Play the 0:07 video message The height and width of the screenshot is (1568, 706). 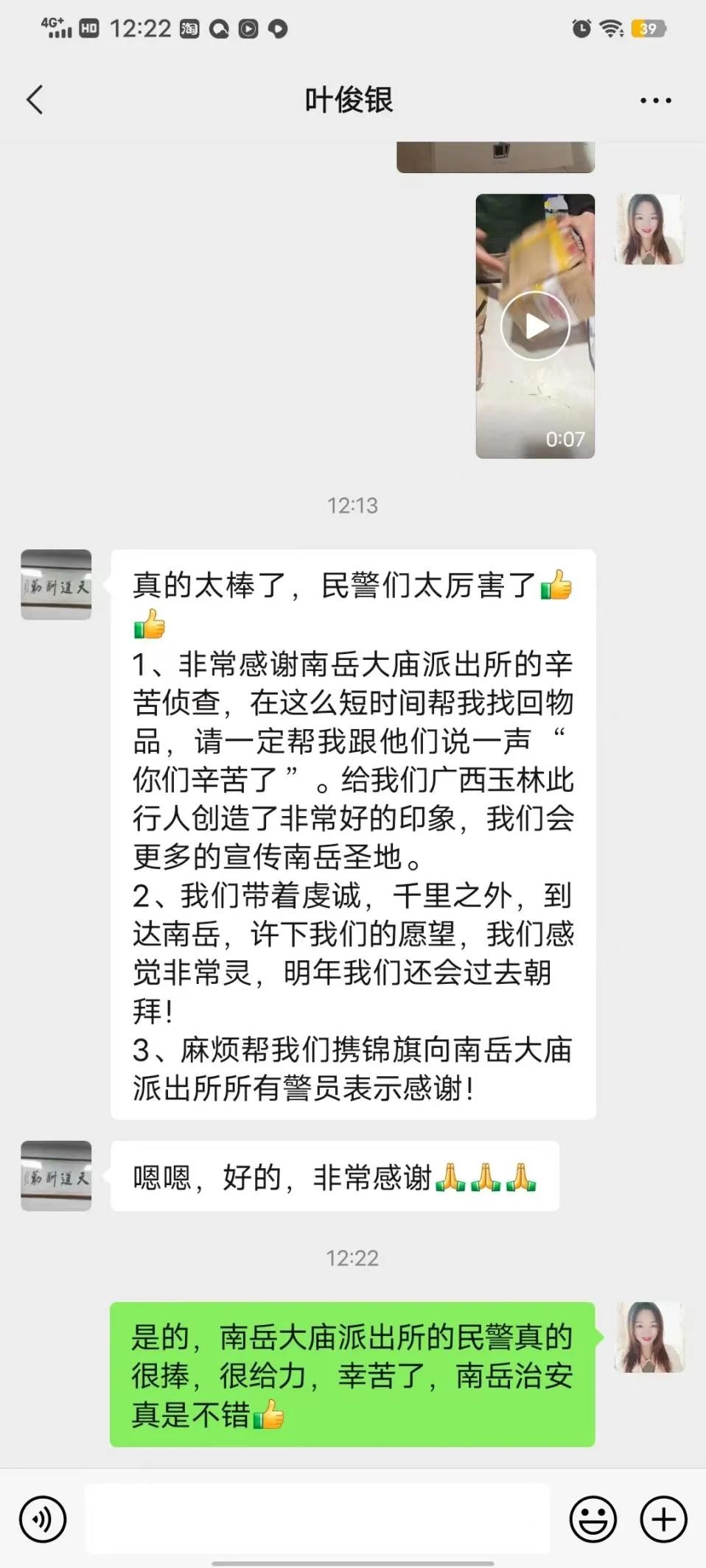pyautogui.click(x=535, y=326)
